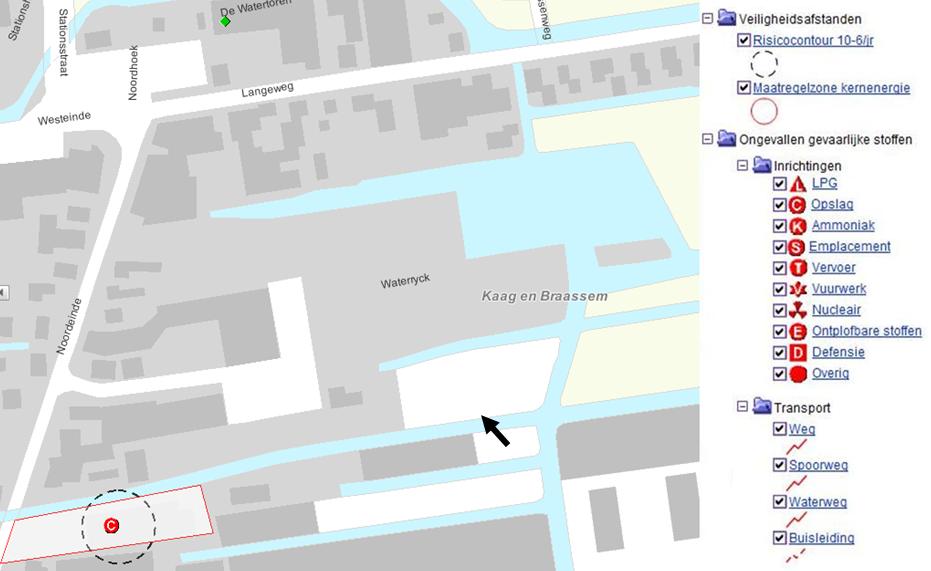Uncheck the Weg transport checkbox

pyautogui.click(x=780, y=429)
